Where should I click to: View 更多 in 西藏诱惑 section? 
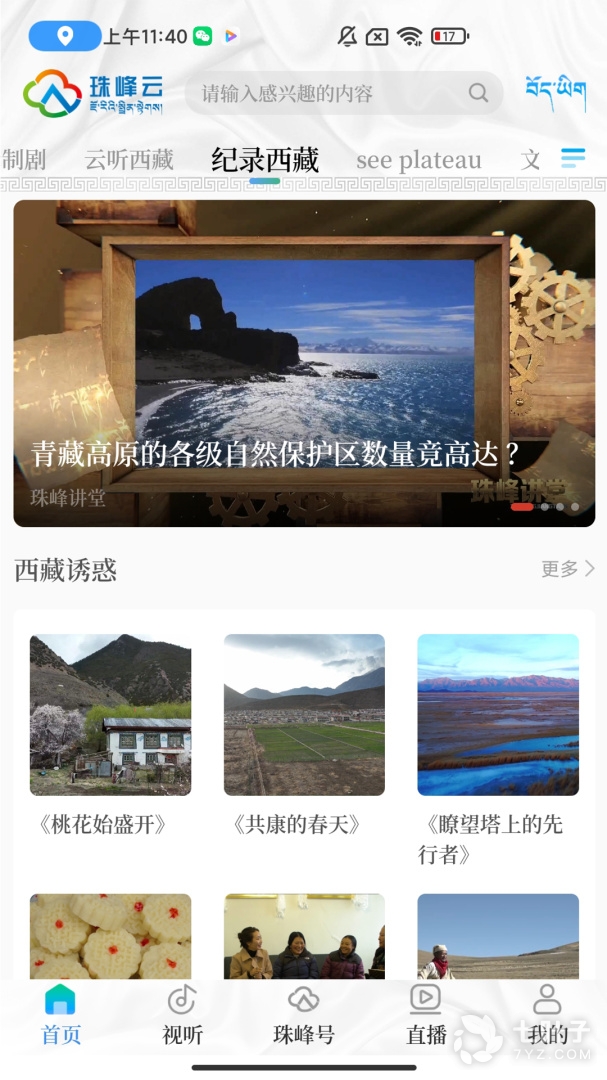point(567,569)
